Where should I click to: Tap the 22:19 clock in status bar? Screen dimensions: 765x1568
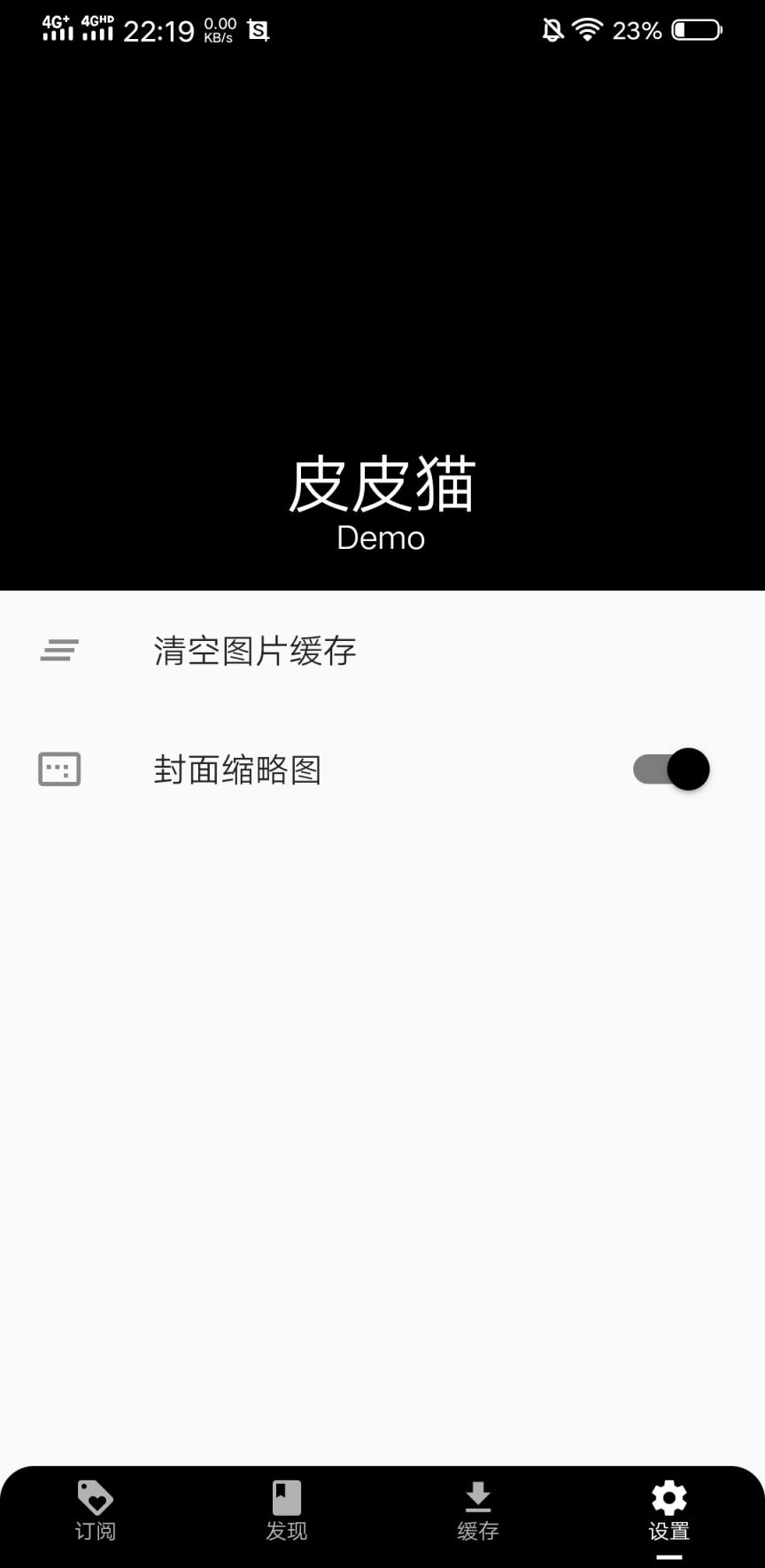[159, 29]
